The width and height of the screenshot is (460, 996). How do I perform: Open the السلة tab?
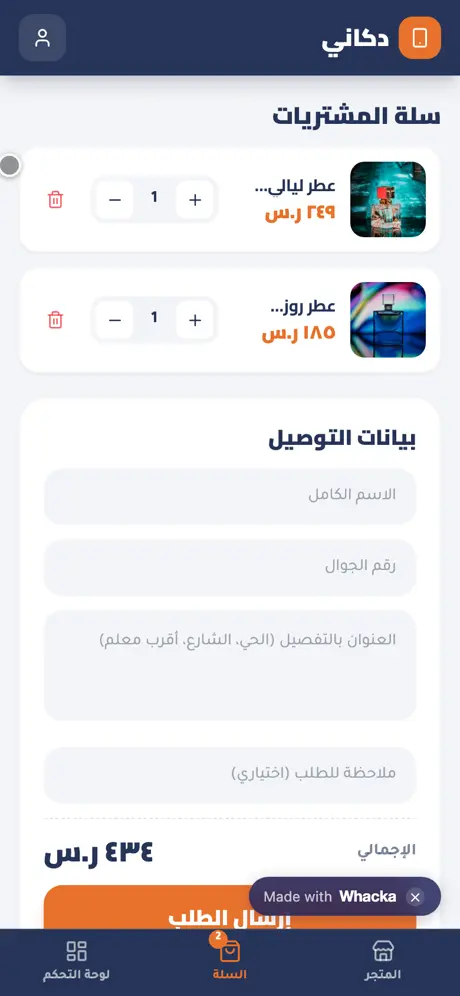pos(229,960)
